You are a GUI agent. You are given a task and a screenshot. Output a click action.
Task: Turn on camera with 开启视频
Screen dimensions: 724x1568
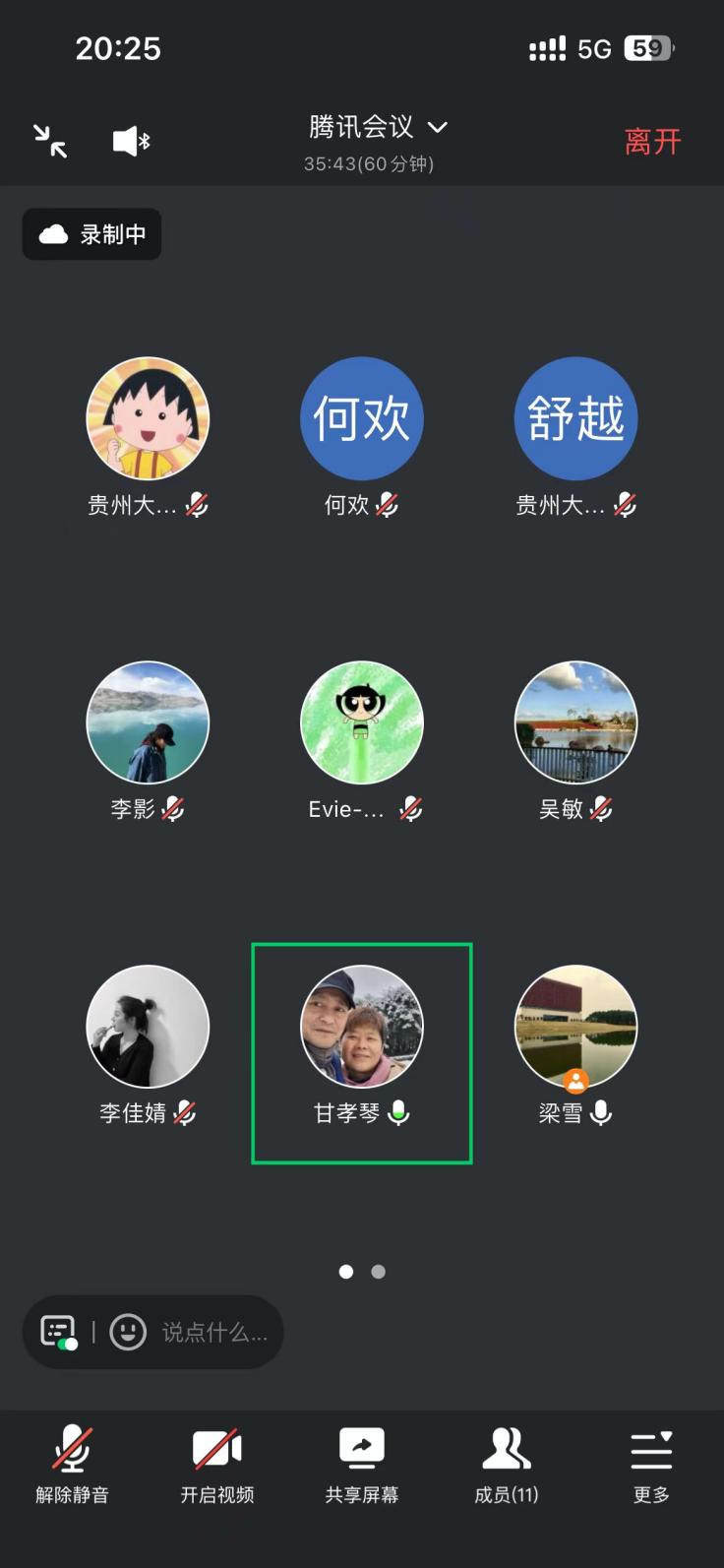pos(216,1464)
